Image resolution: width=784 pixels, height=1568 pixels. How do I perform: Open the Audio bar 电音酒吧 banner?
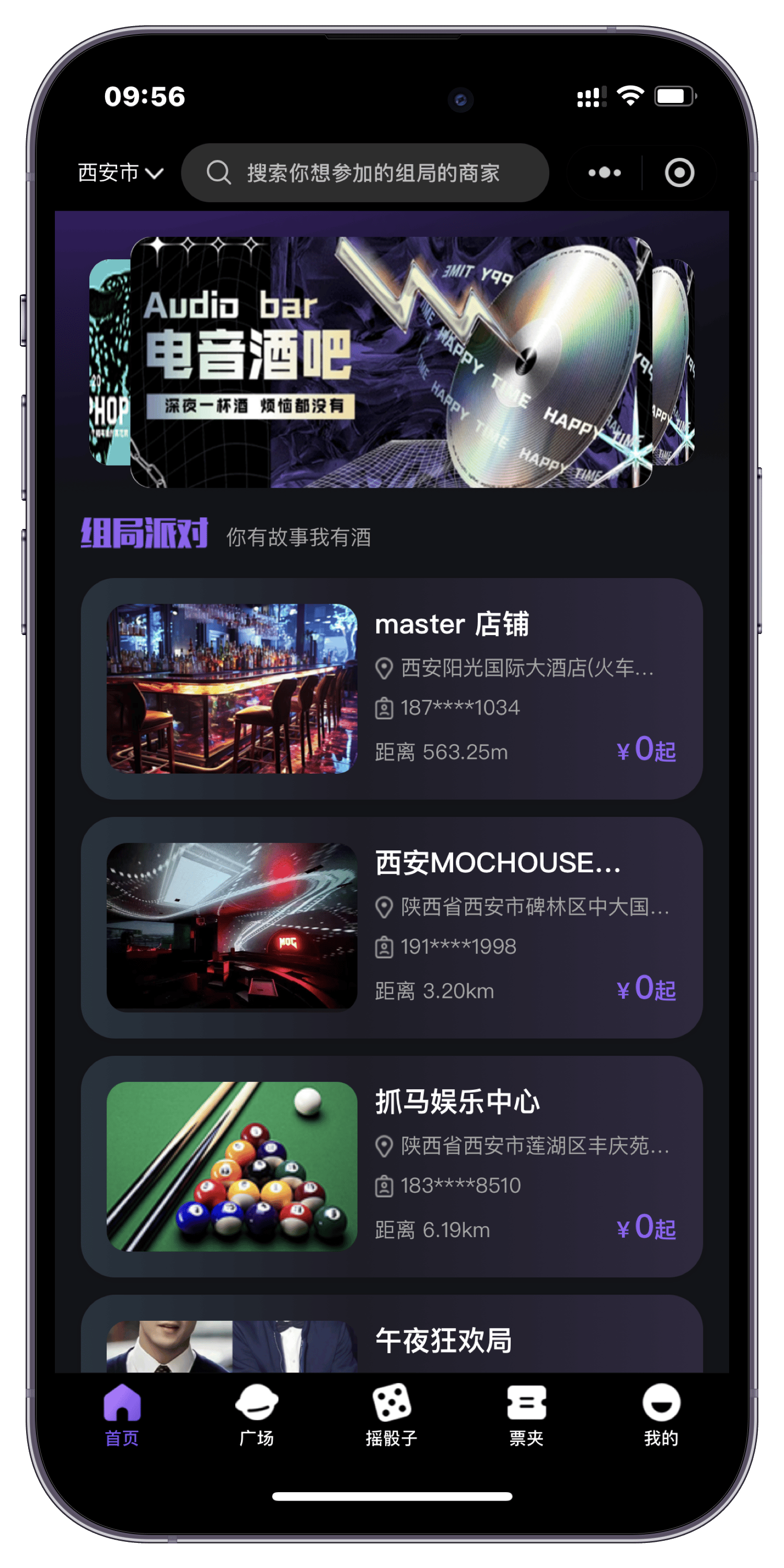click(391, 362)
